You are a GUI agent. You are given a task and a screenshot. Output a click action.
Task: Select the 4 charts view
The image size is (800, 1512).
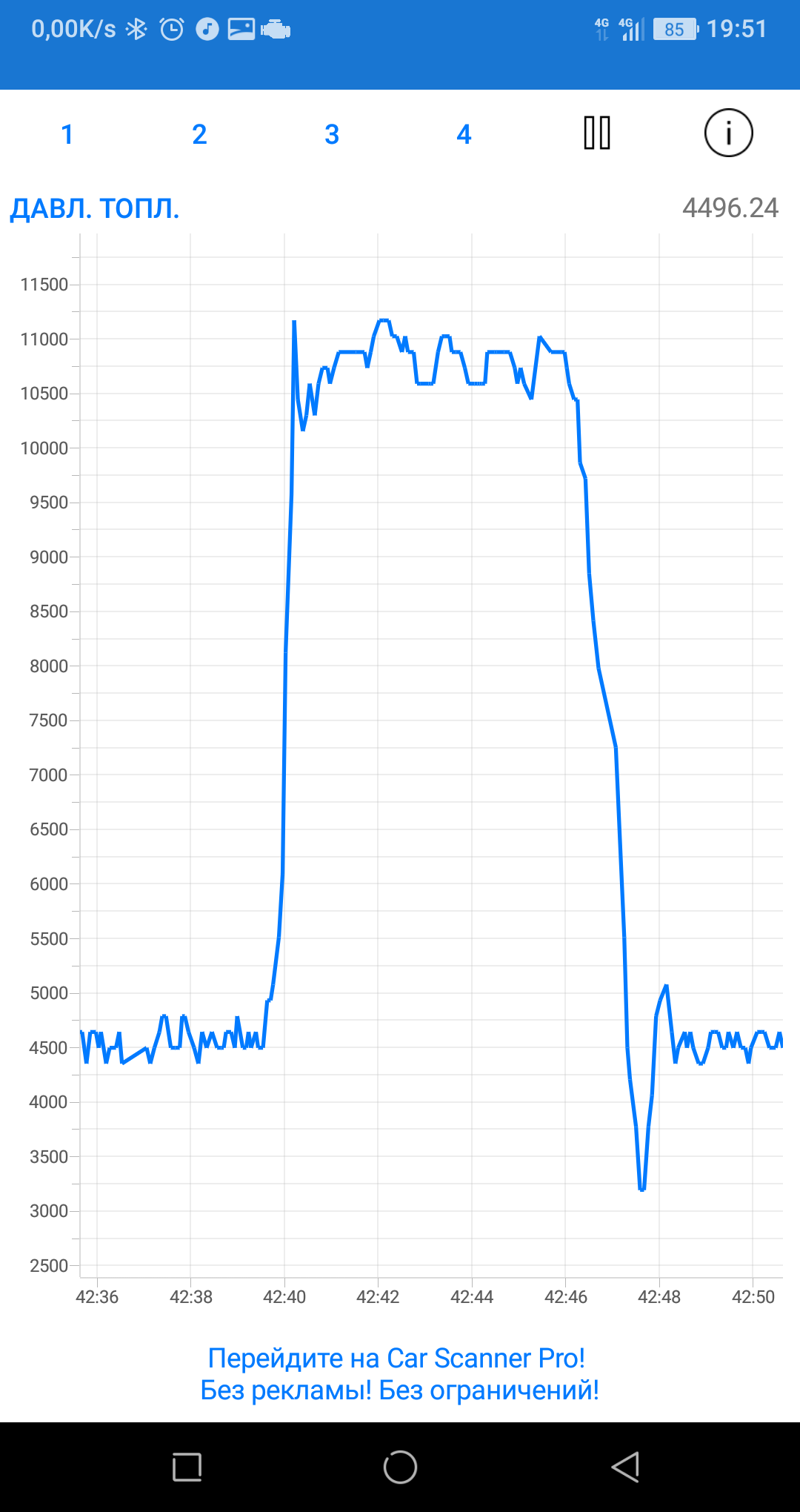[464, 134]
